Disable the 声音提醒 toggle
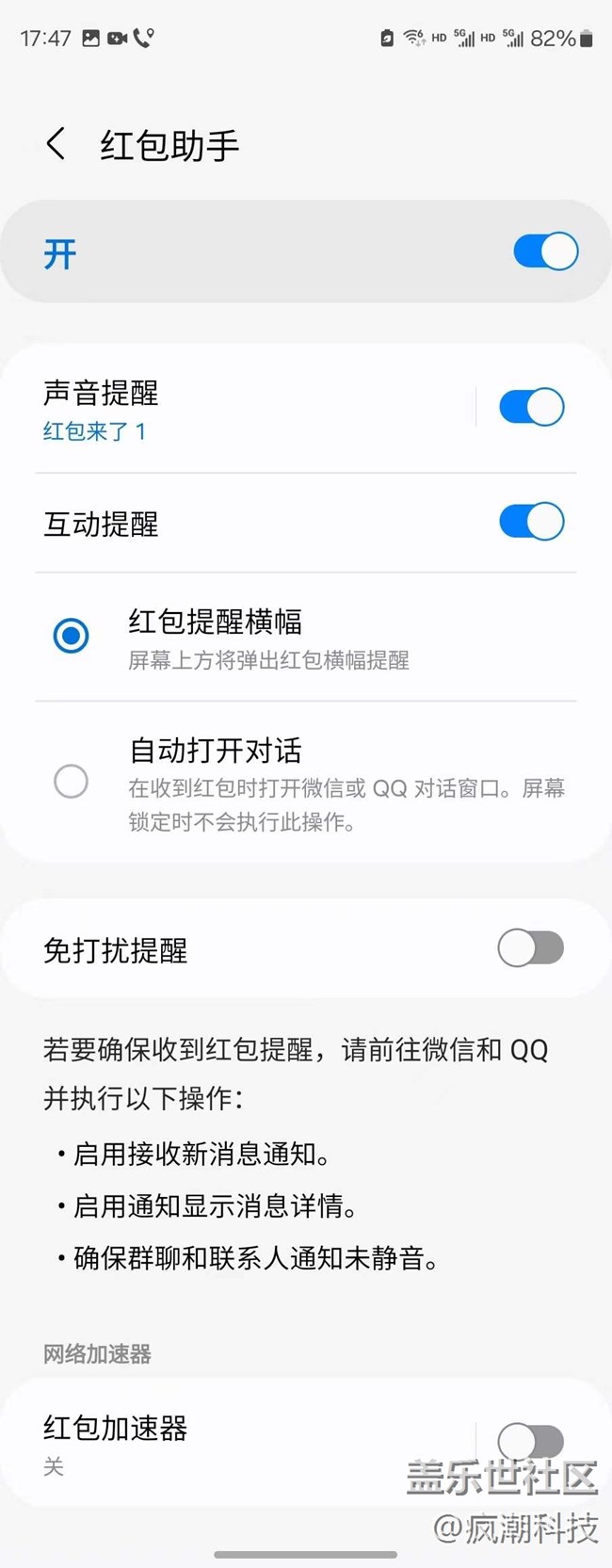The height and width of the screenshot is (1568, 612). (x=531, y=408)
